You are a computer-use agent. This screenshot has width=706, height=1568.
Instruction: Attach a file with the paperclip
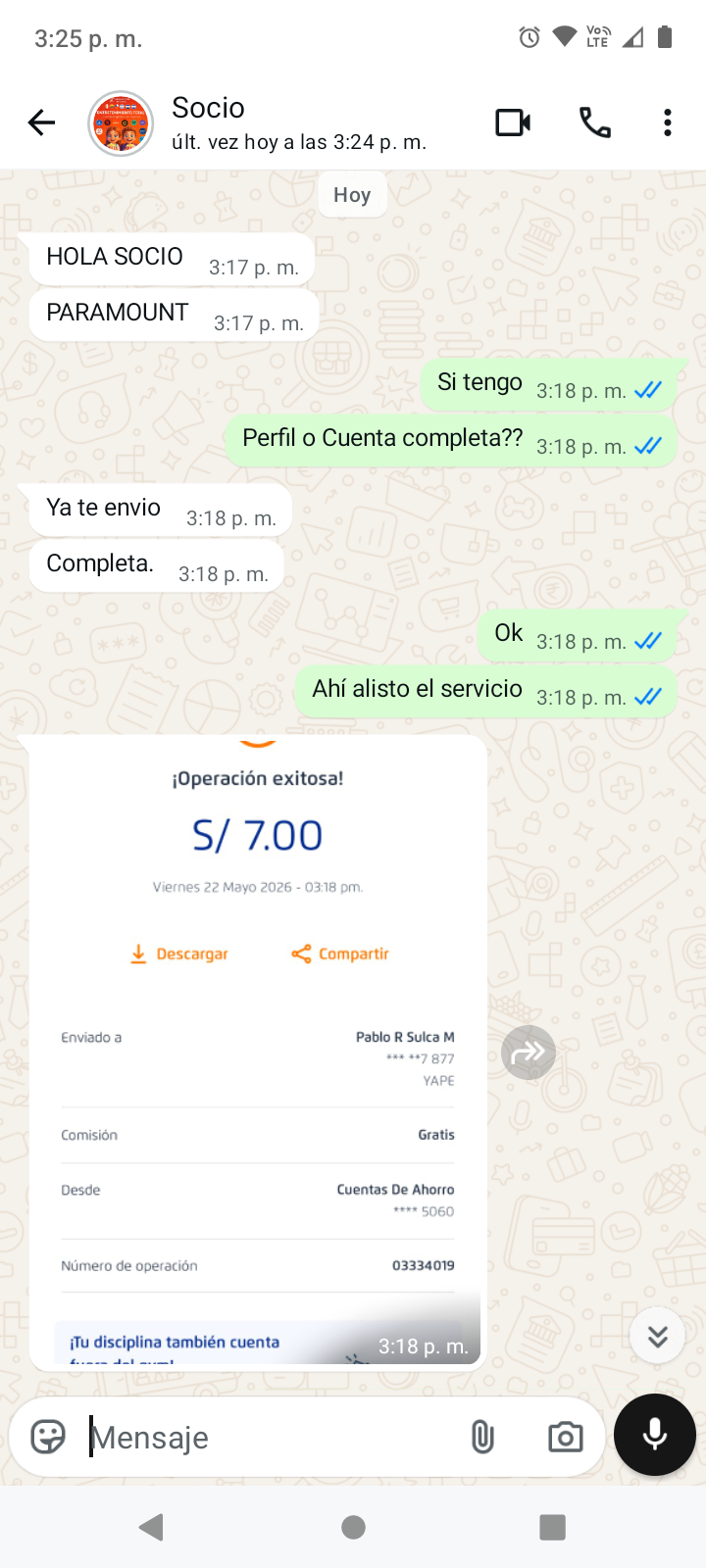click(482, 1437)
